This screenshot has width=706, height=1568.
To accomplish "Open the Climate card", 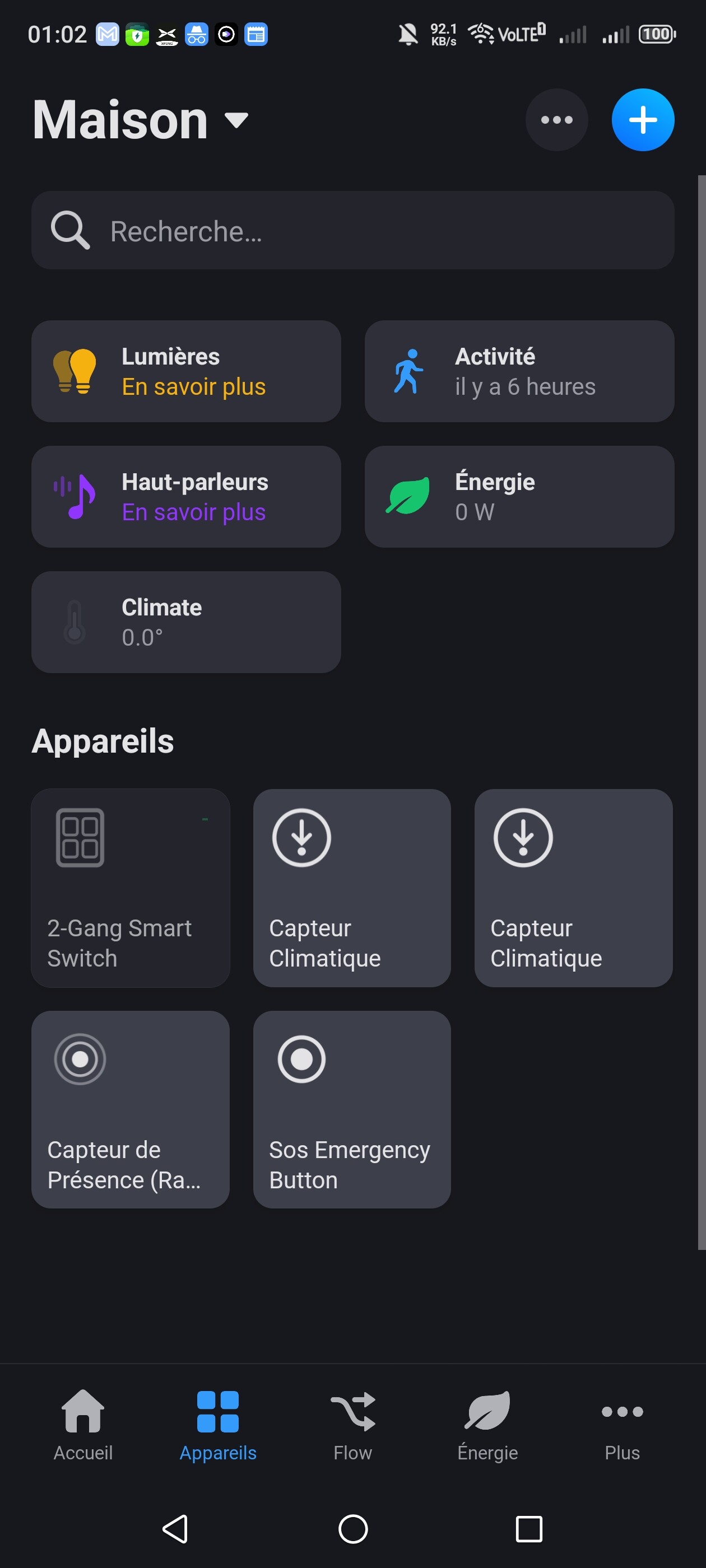I will 186,622.
